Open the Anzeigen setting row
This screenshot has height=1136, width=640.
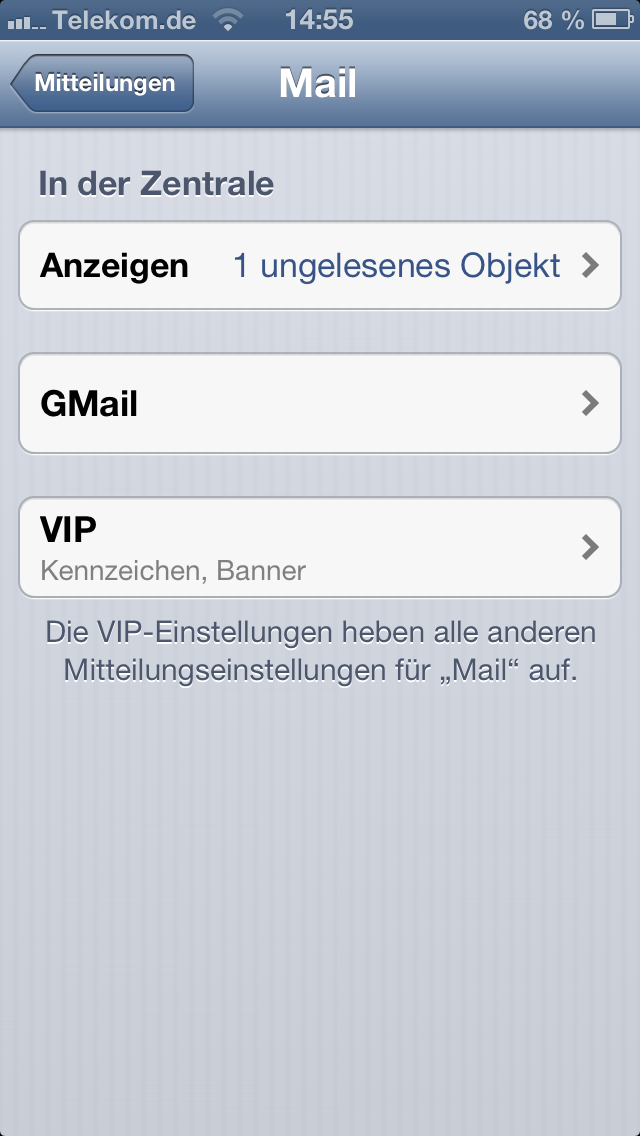click(320, 266)
